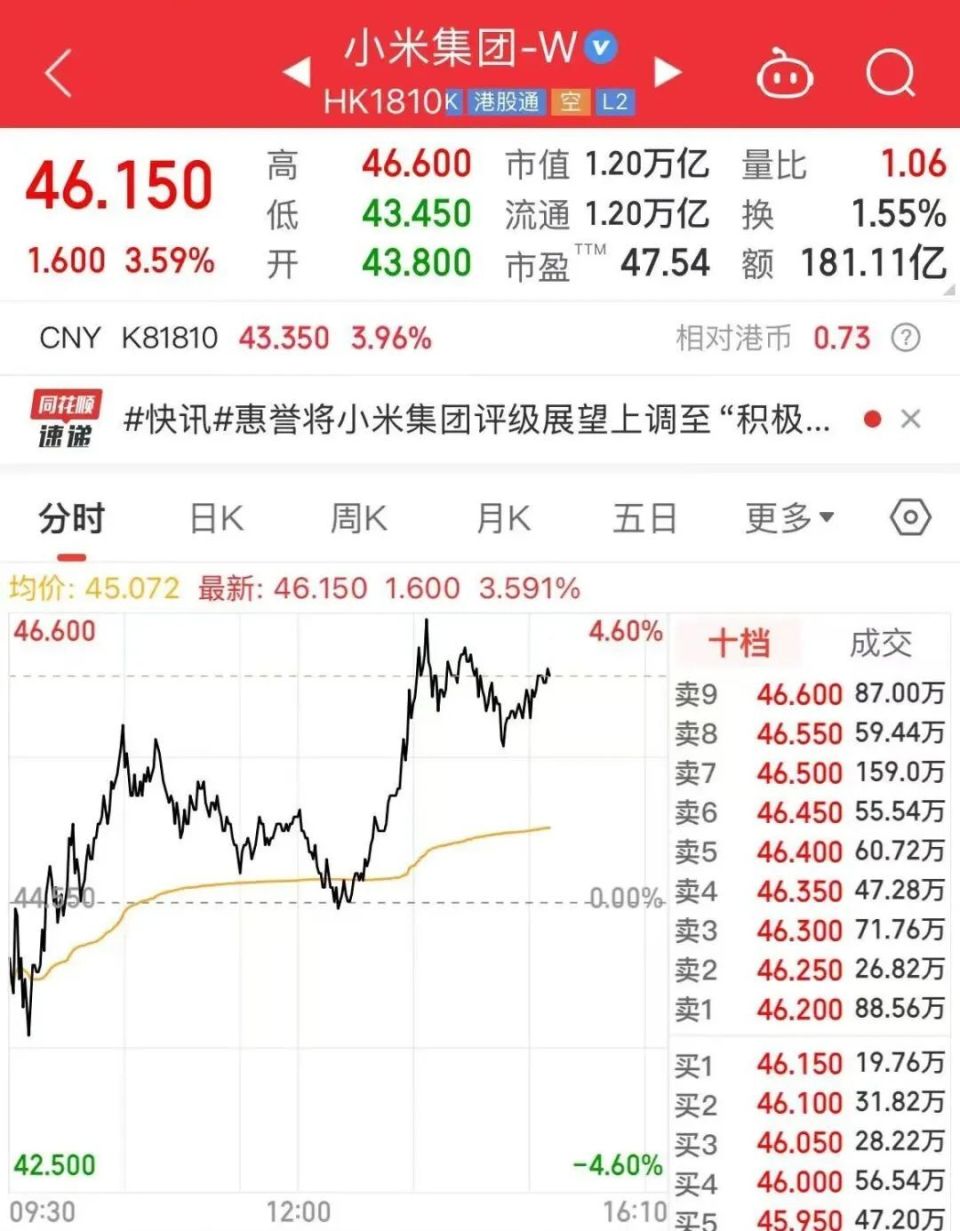Tap the help icon beside 相对港币
960x1231 pixels.
click(x=905, y=338)
